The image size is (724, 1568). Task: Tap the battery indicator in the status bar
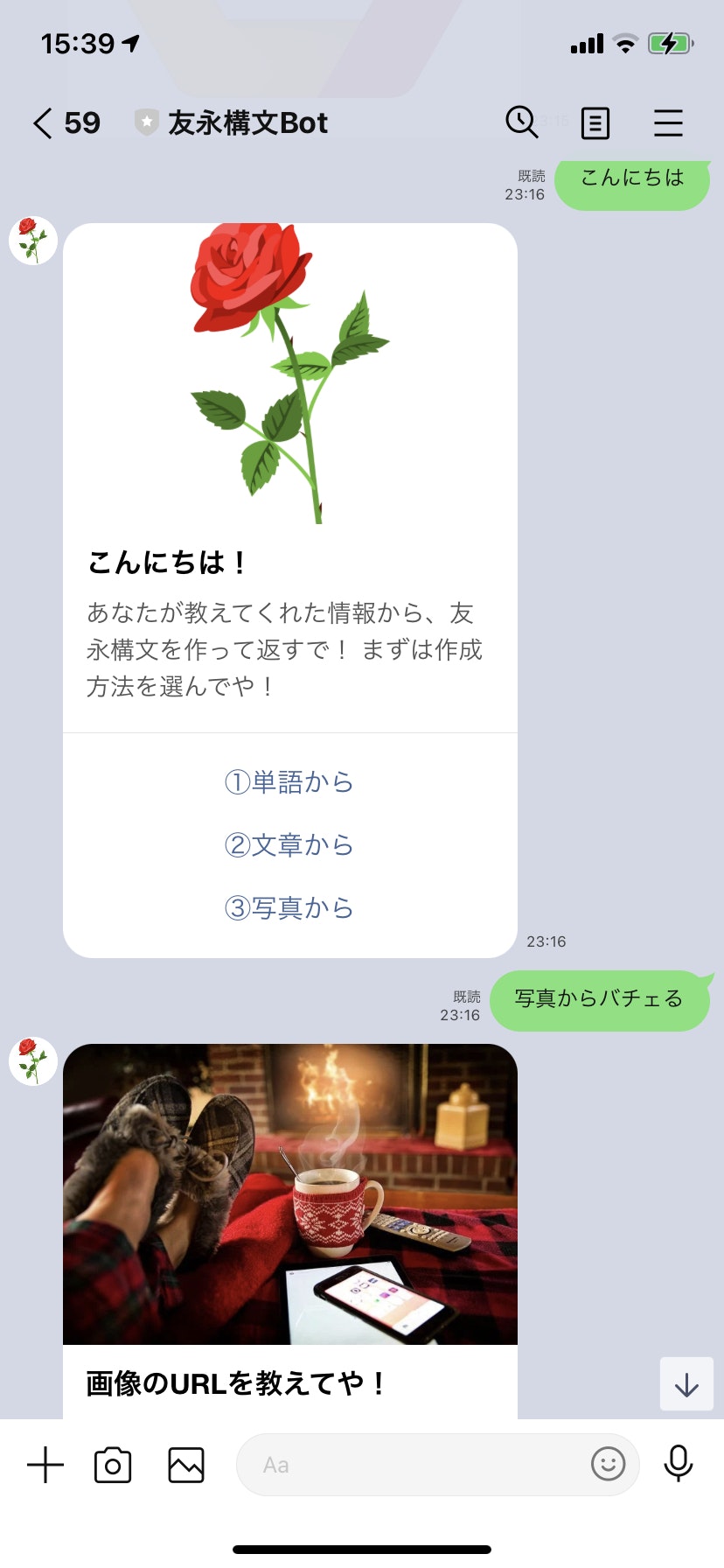[x=670, y=42]
